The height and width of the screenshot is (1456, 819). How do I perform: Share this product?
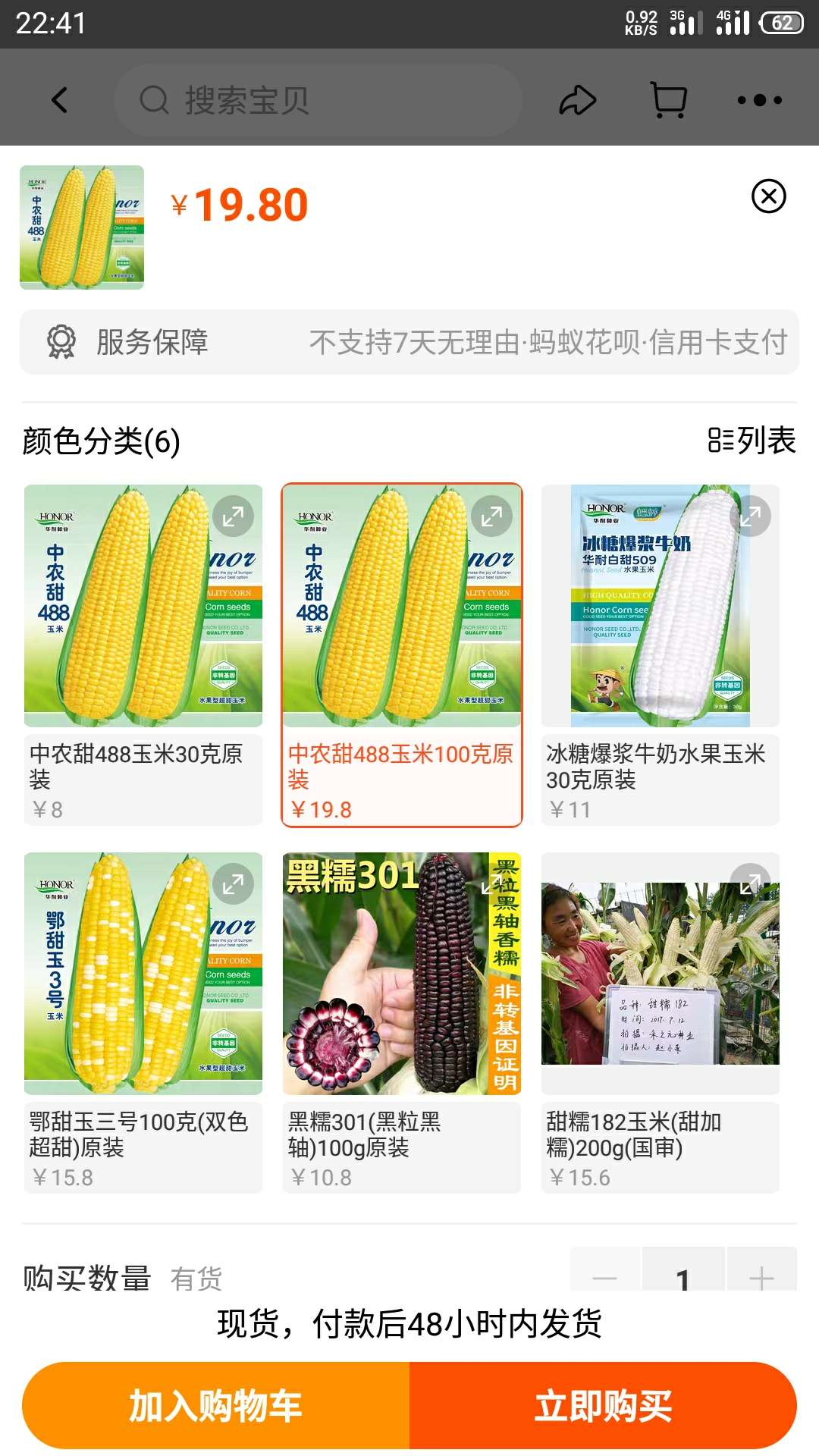[578, 100]
